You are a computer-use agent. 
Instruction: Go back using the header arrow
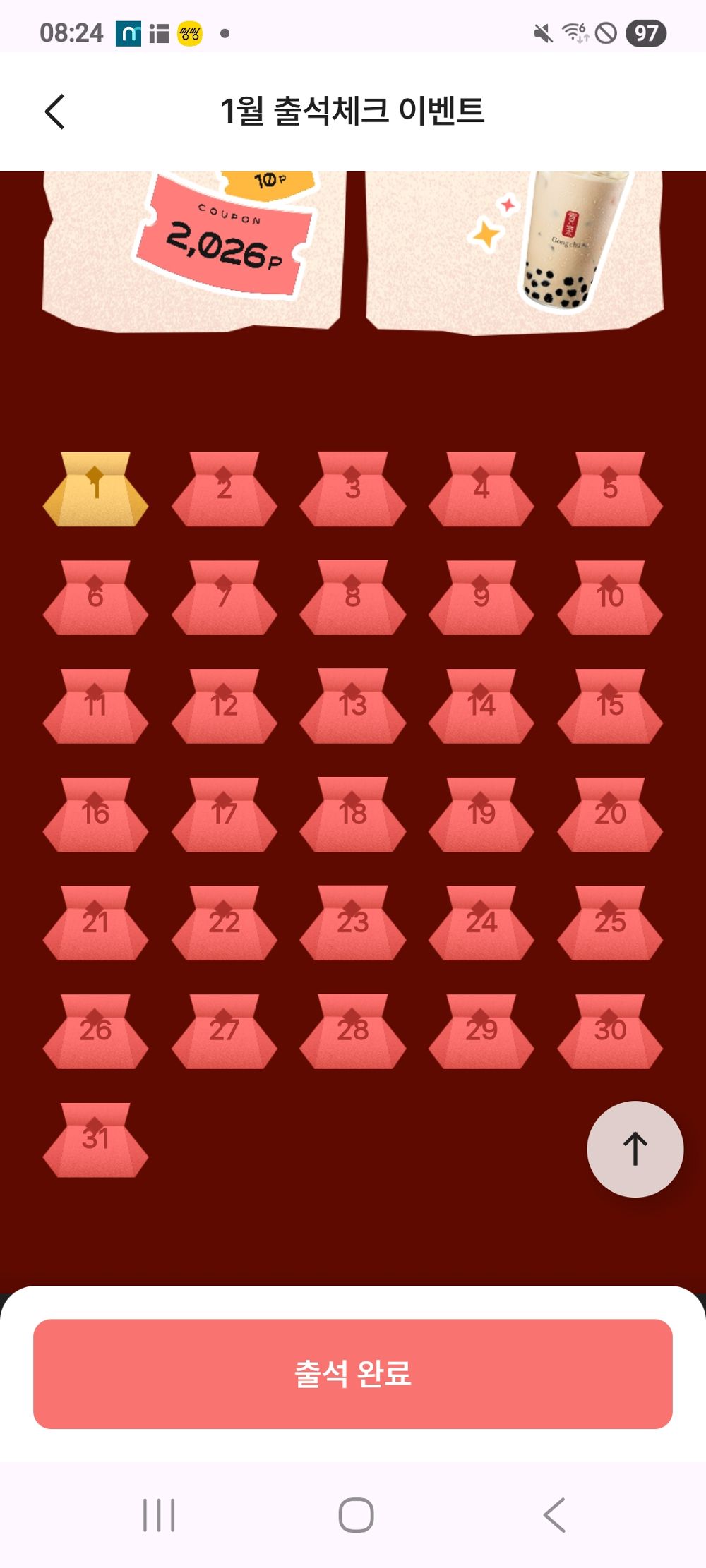click(55, 111)
